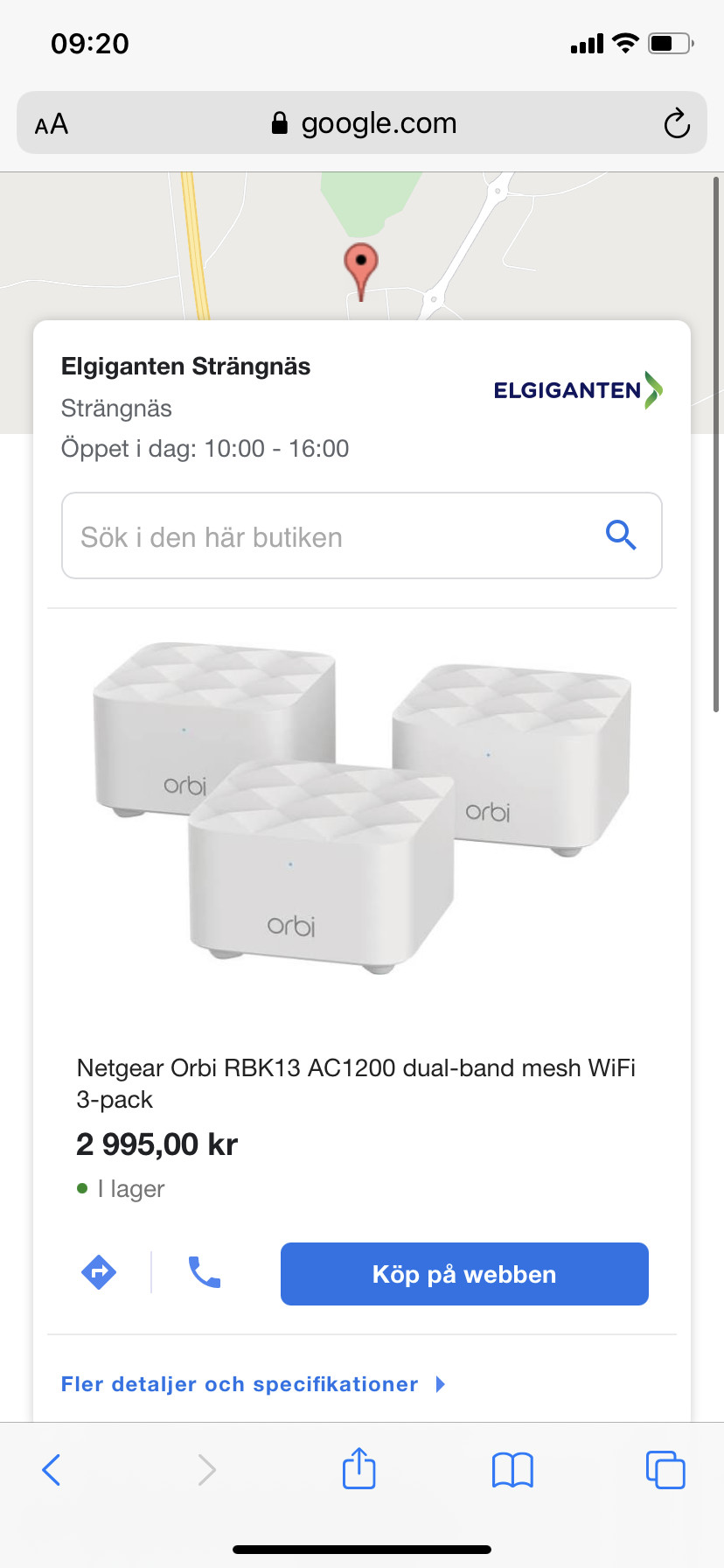Open the red map pin location

[x=361, y=265]
